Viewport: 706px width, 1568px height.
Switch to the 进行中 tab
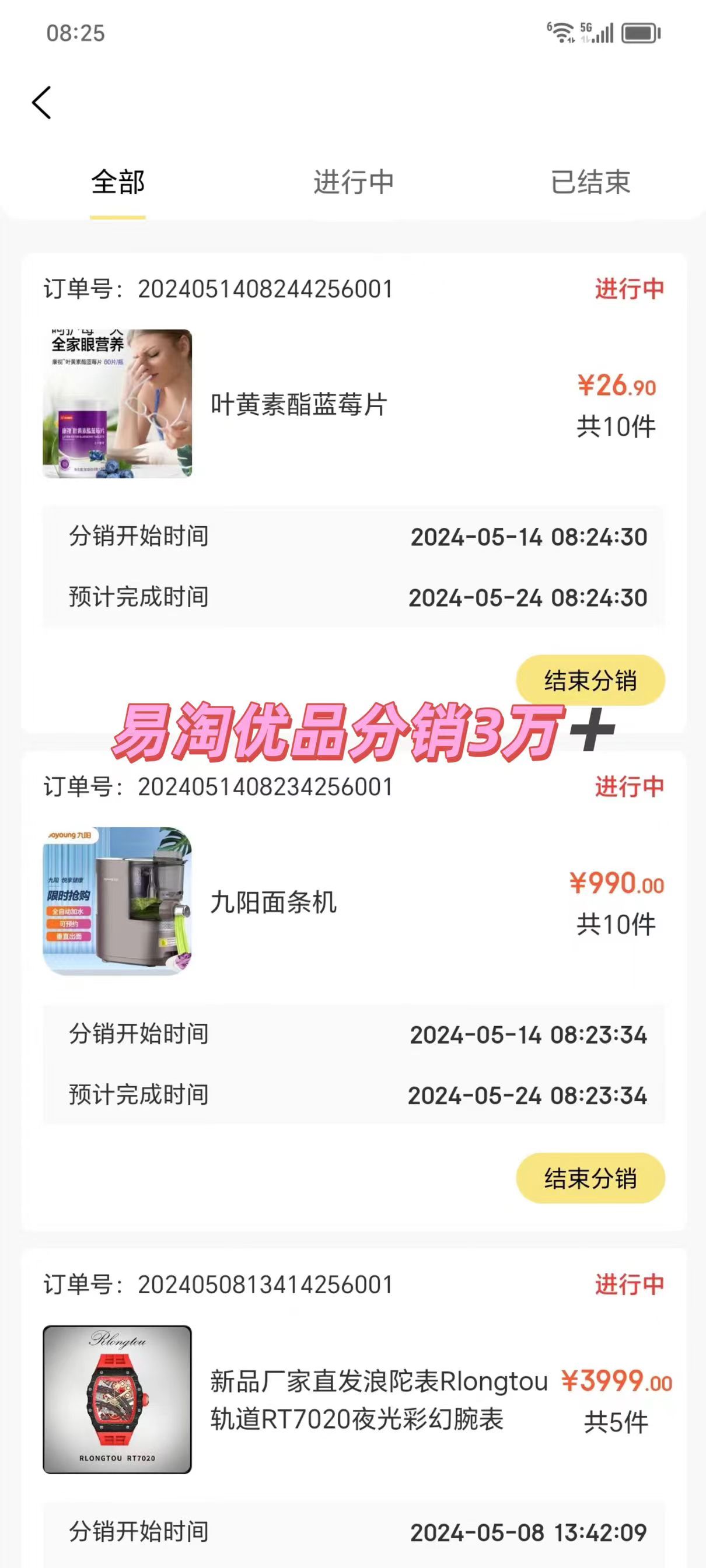point(354,182)
